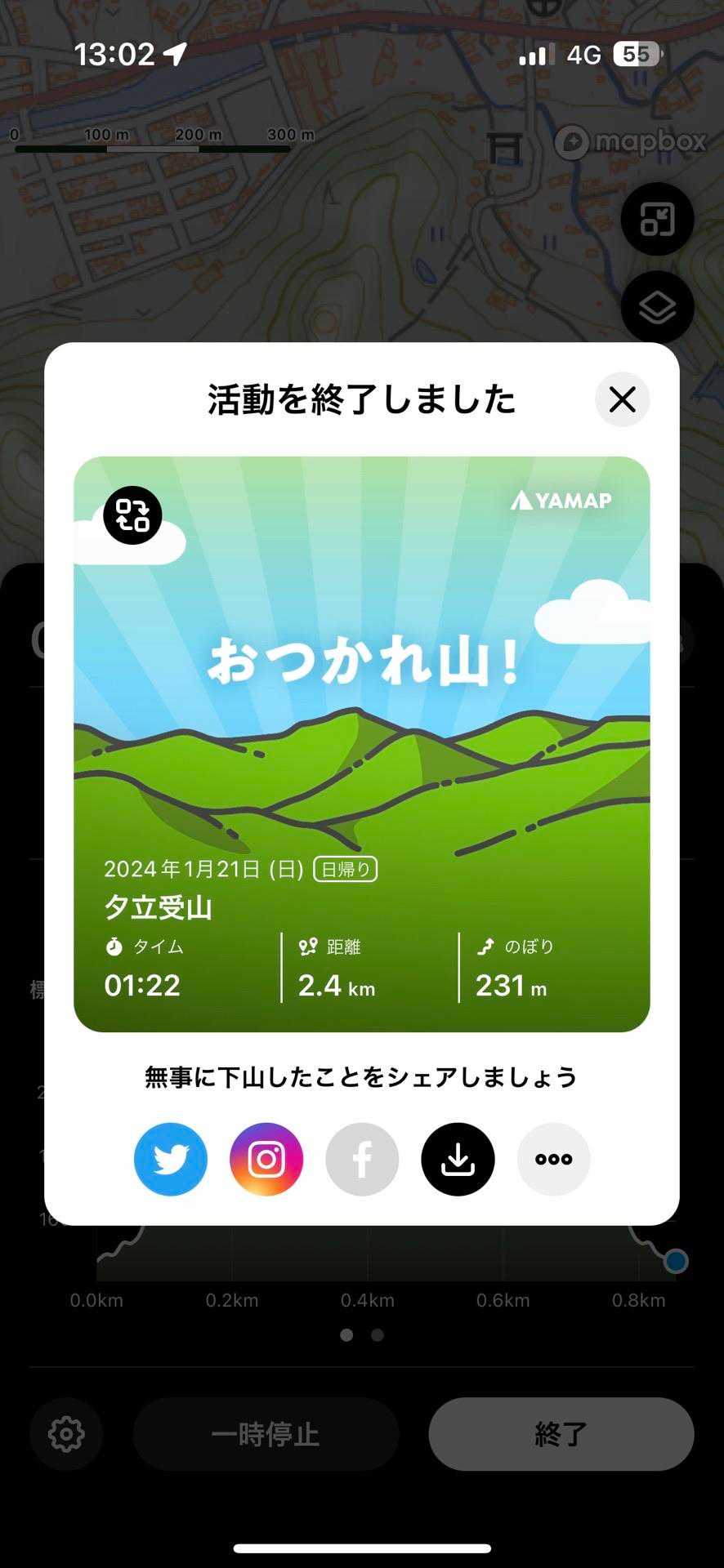
Task: Share the hike on Twitter
Action: pyautogui.click(x=171, y=1159)
